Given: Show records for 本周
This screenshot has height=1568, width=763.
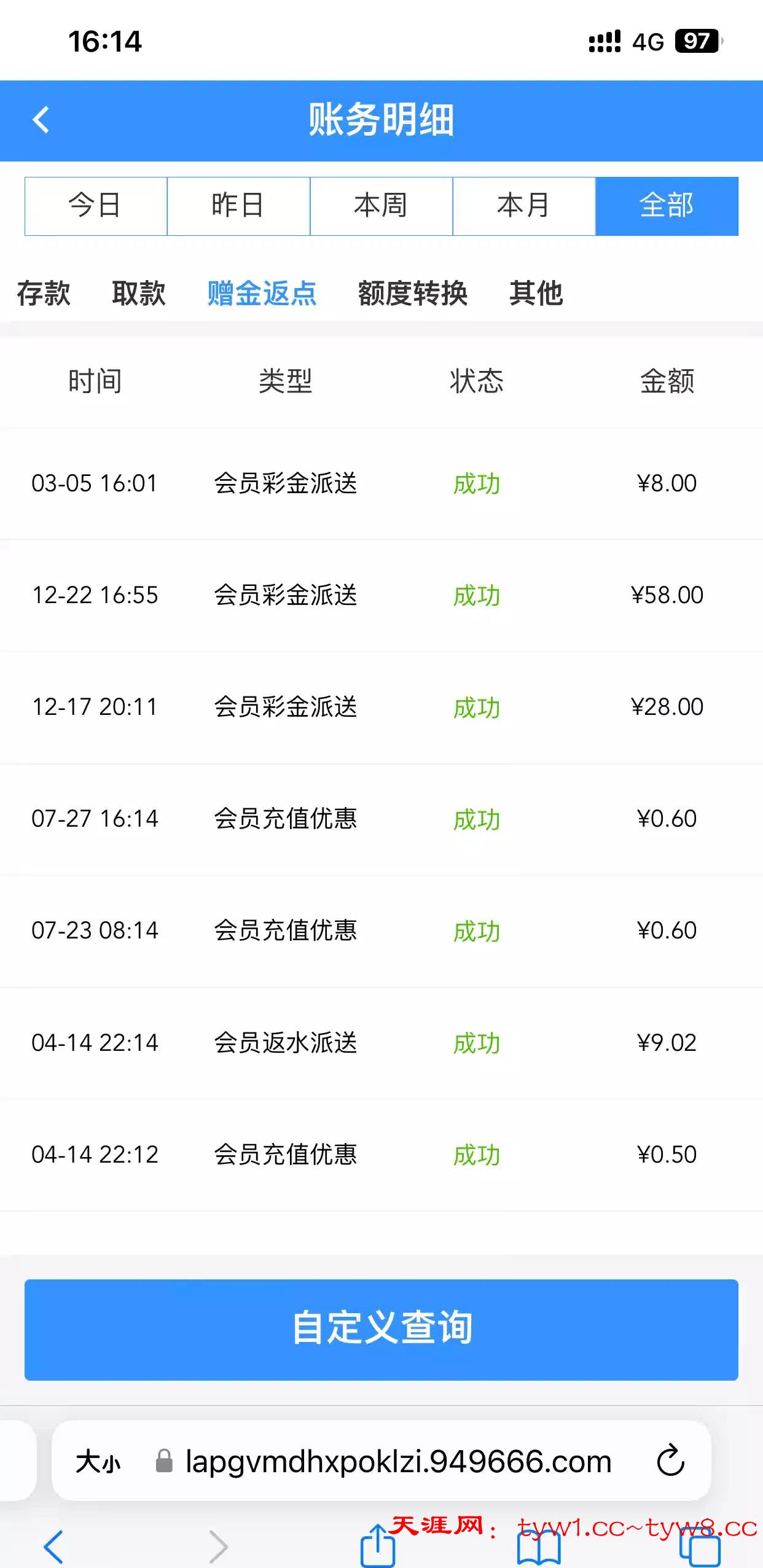Looking at the screenshot, I should (x=381, y=206).
